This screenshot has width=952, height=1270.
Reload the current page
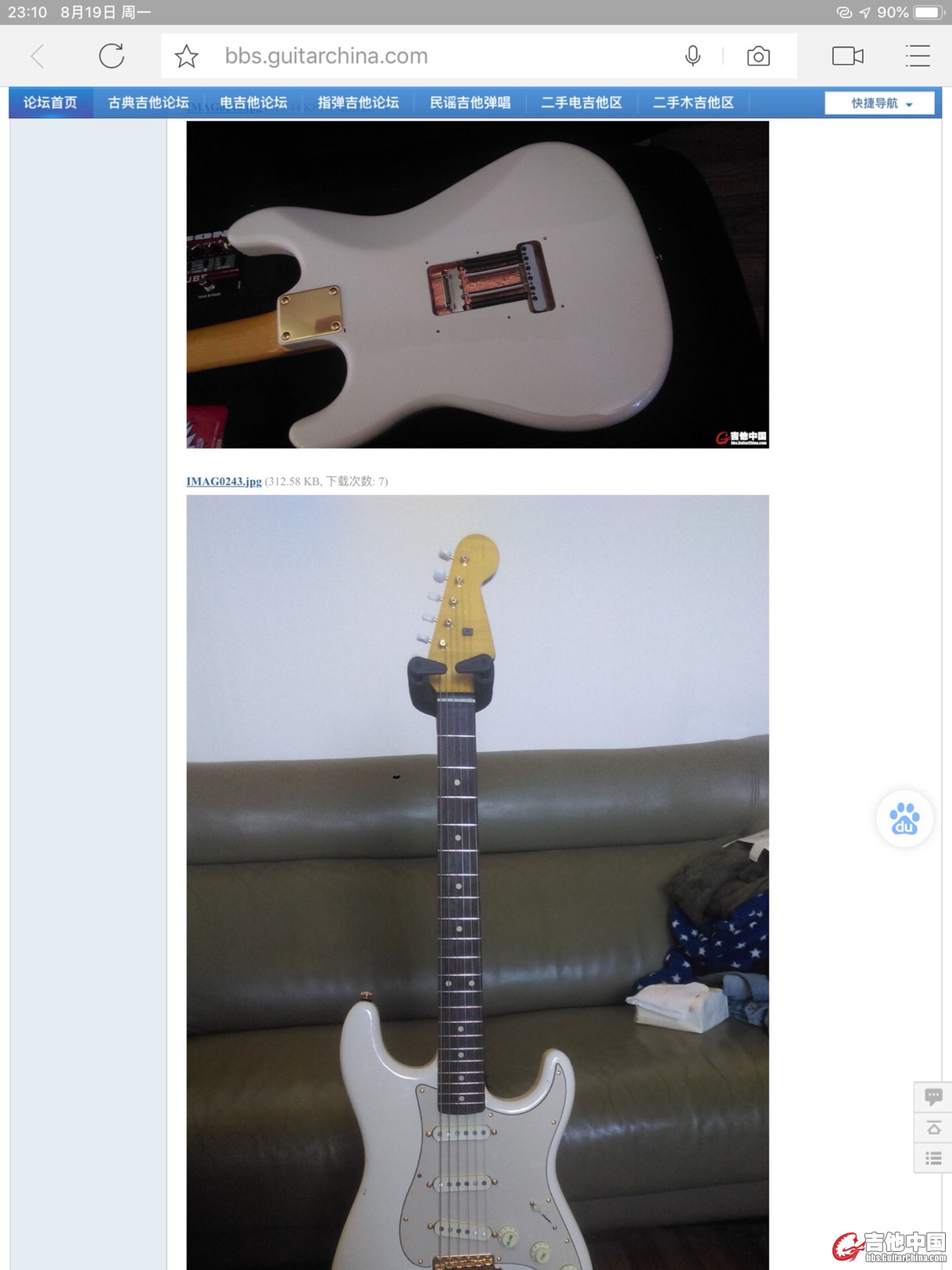pos(111,56)
